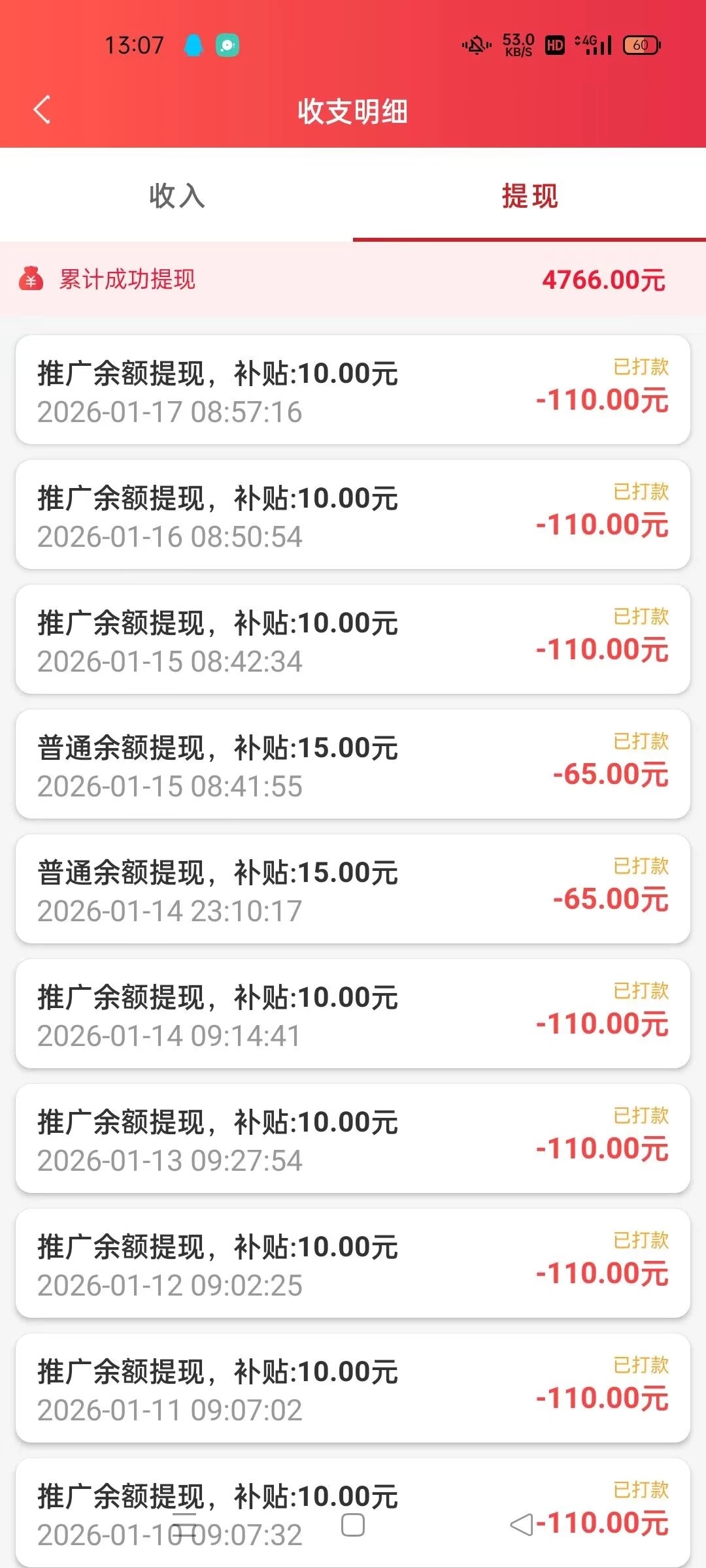
Task: Tap the cumulative withdrawal amount 4766.00元
Action: 603,280
